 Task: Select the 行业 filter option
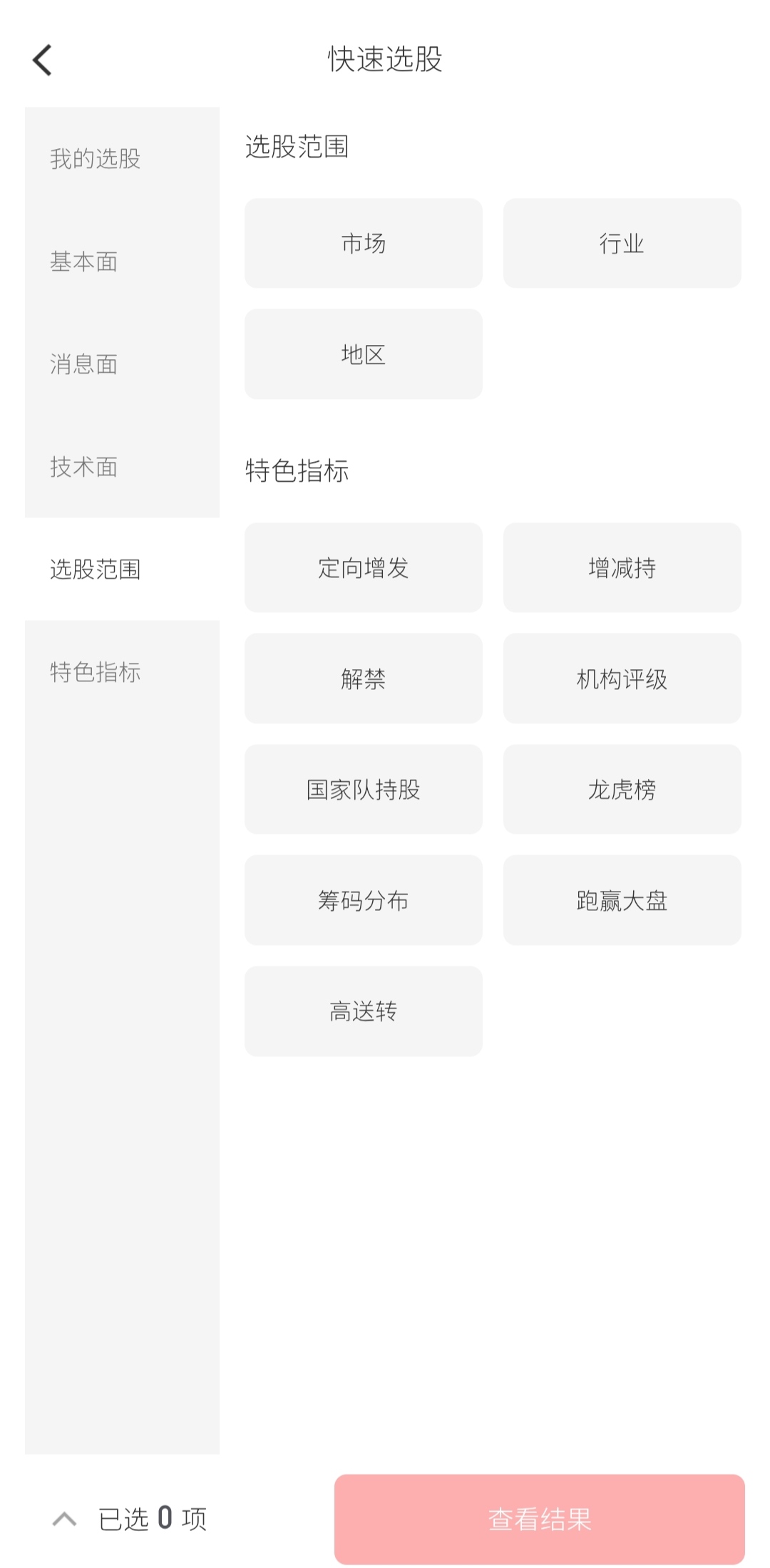622,243
